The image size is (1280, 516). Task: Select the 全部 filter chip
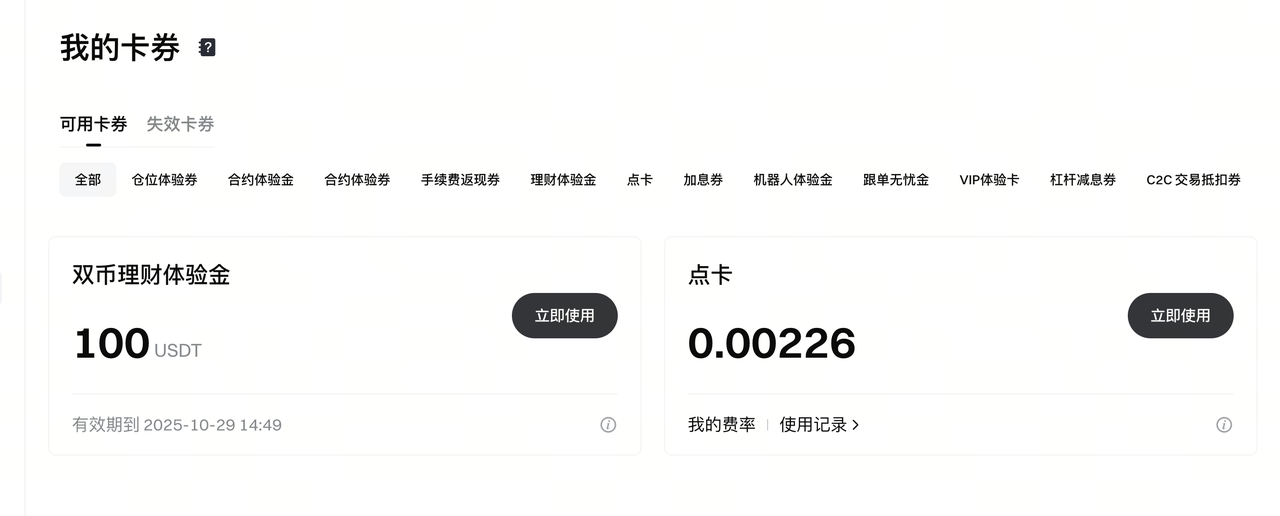pos(88,180)
